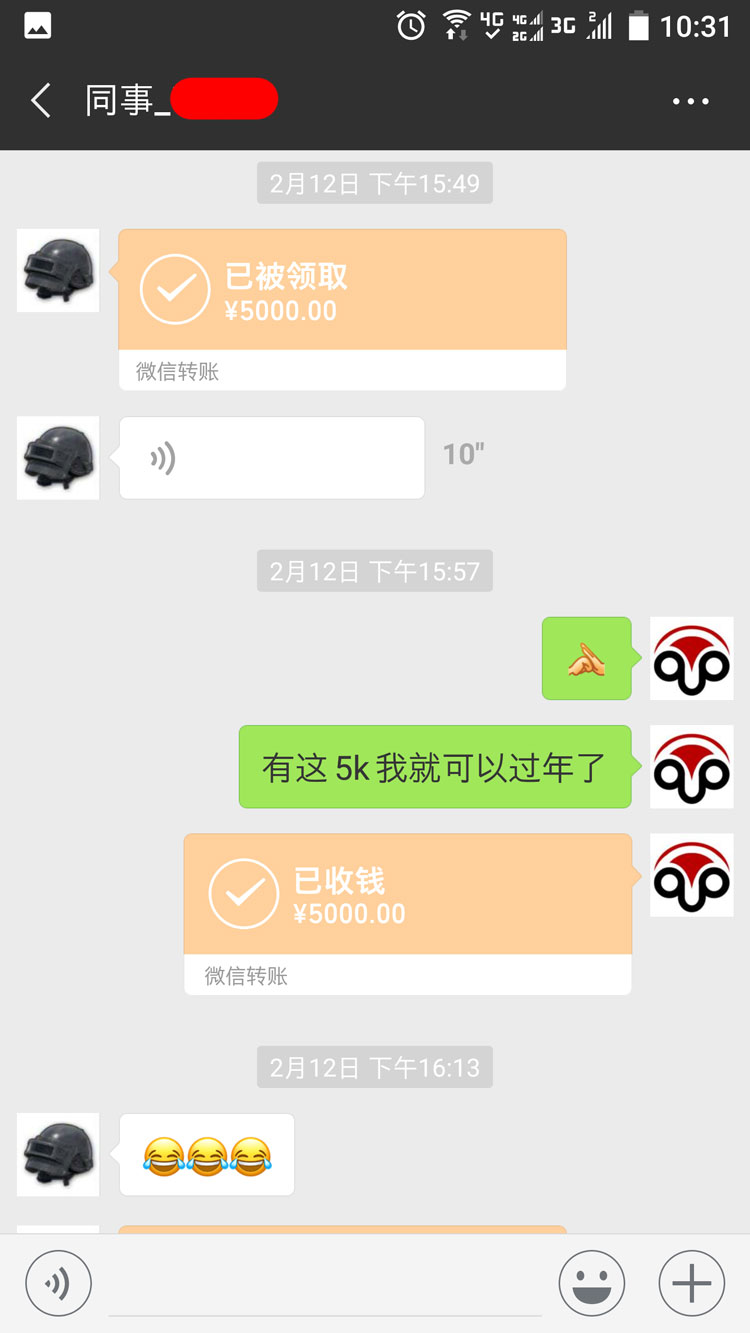Open the helmet avatar beside the voice message
The image size is (750, 1333).
(x=58, y=458)
